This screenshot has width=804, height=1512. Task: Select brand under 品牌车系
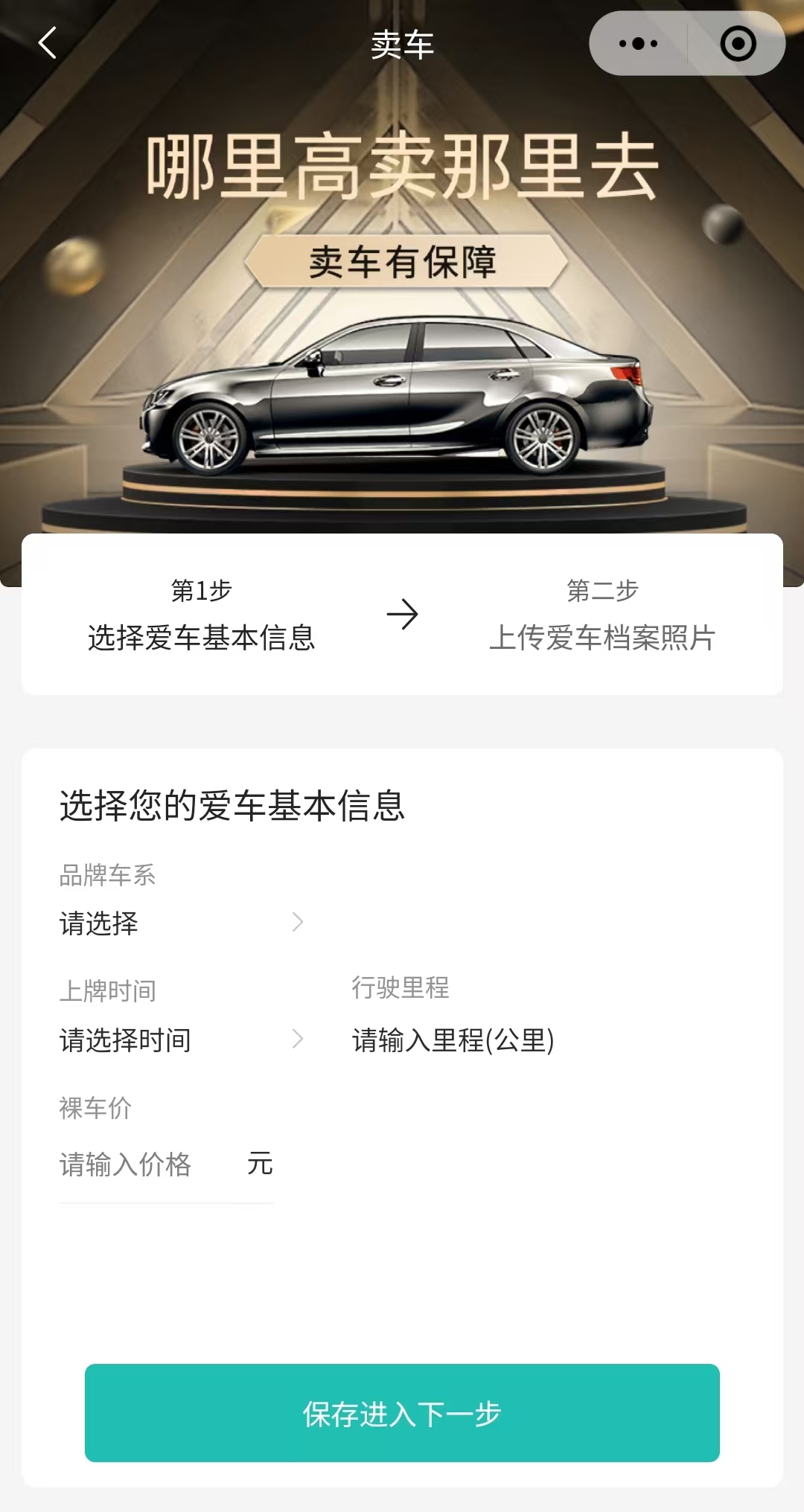click(x=181, y=923)
